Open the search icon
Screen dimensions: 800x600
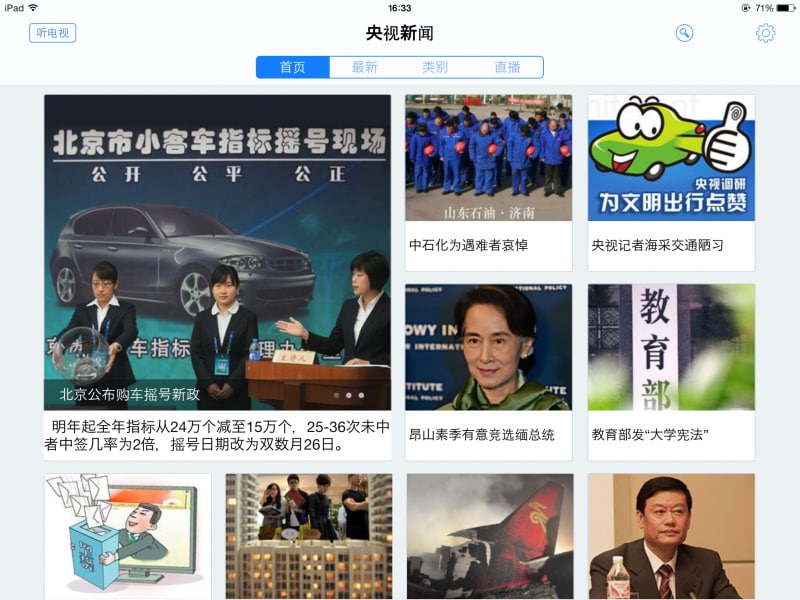[684, 33]
